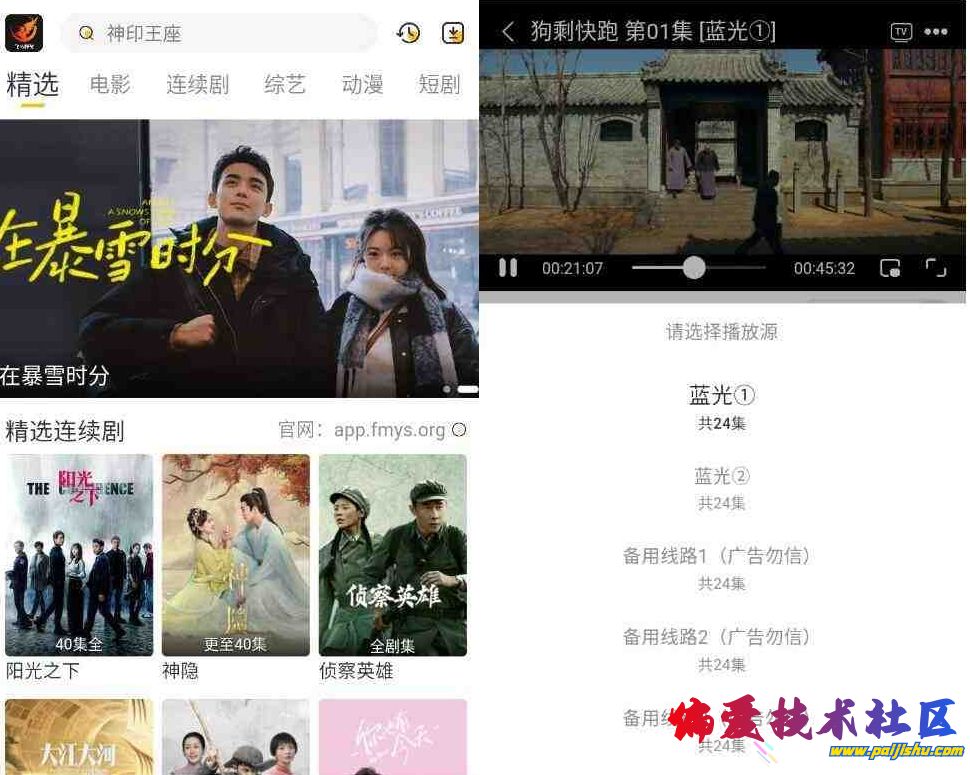Pause the playing video
This screenshot has width=970, height=775.
(x=508, y=268)
